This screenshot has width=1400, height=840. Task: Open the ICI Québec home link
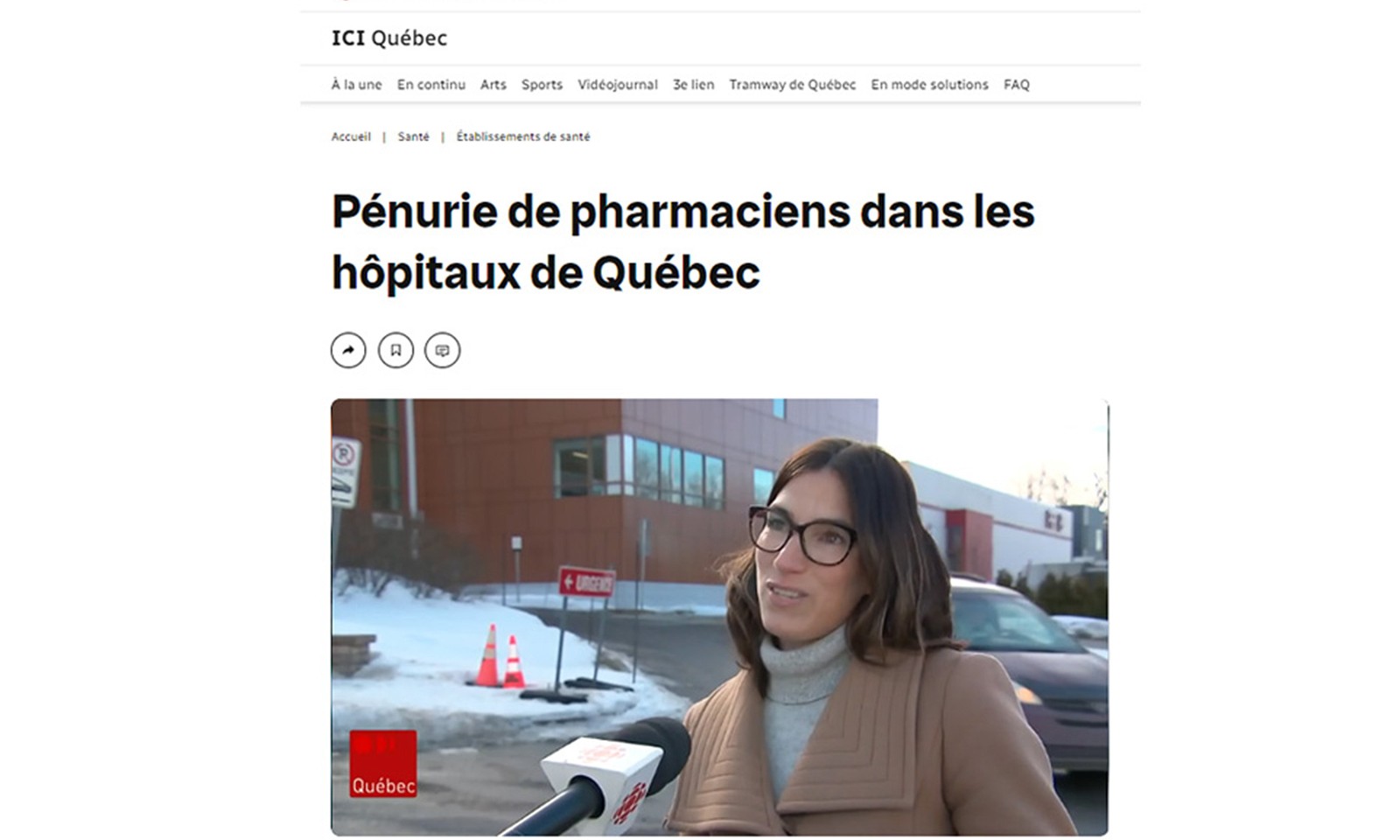[x=388, y=38]
